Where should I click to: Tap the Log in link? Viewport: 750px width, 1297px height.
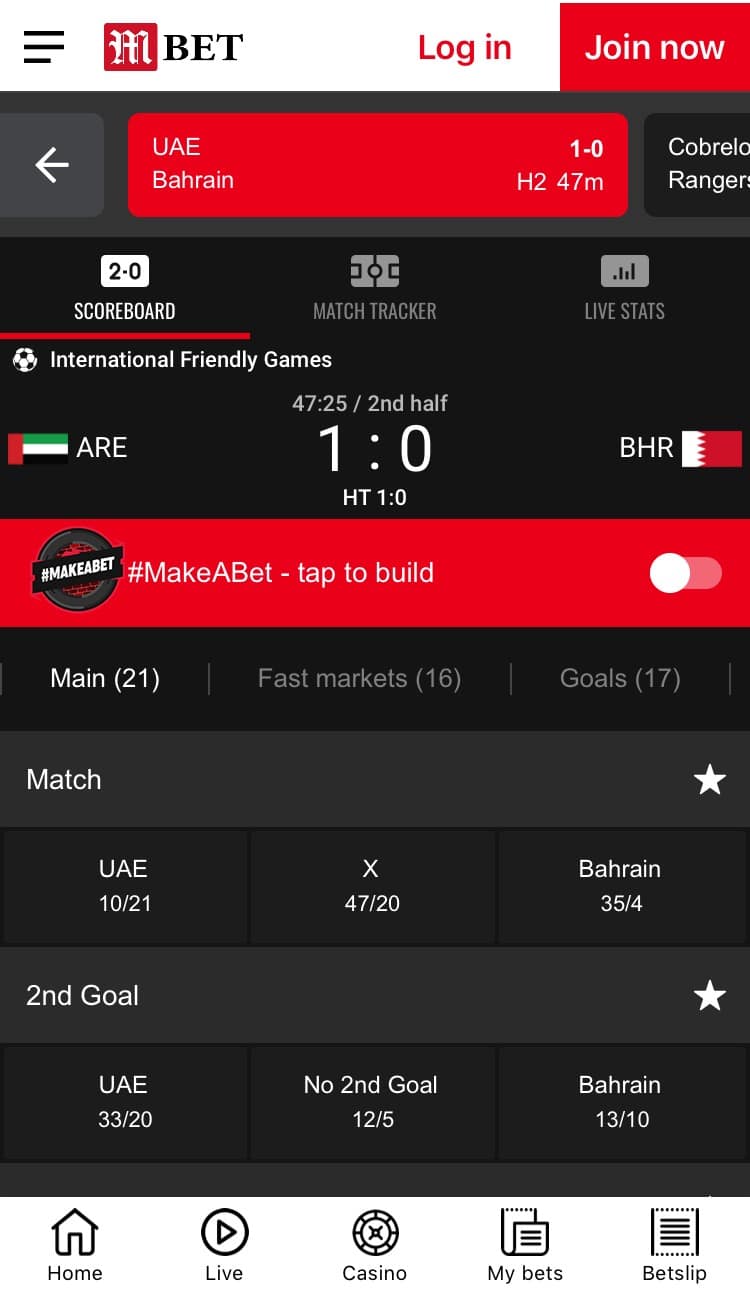tap(464, 47)
